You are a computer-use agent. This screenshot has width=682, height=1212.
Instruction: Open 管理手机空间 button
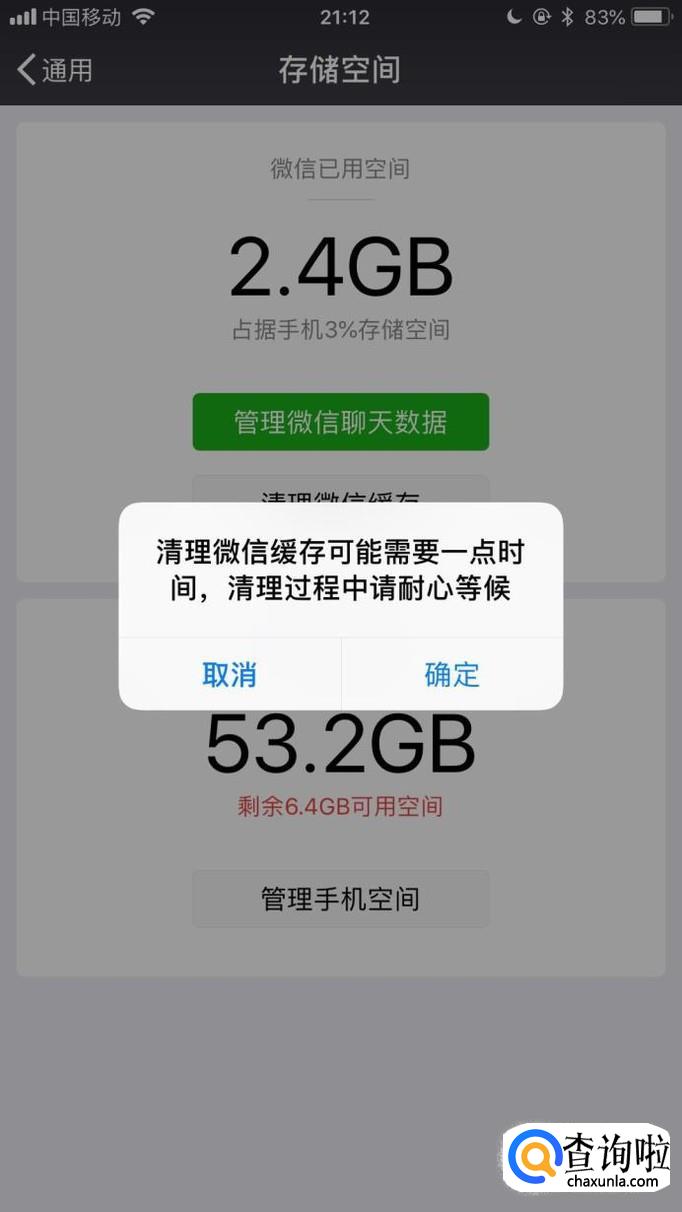pyautogui.click(x=340, y=899)
